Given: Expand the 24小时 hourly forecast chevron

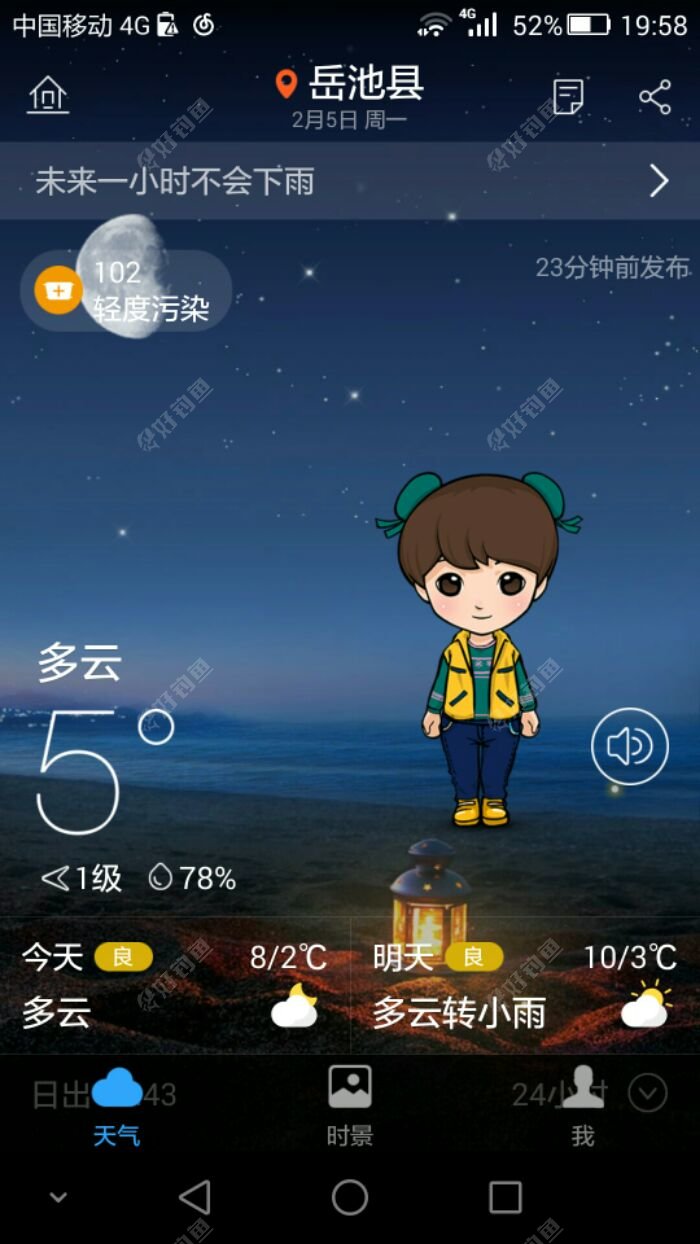Looking at the screenshot, I should click(x=647, y=1093).
